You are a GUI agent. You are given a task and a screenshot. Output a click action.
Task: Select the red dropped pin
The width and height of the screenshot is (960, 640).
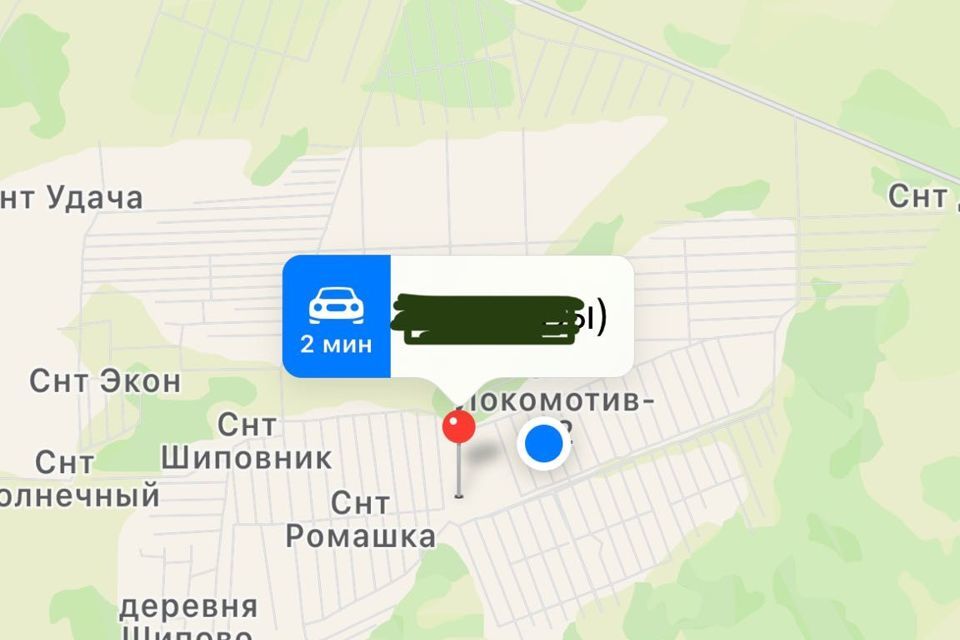[459, 428]
